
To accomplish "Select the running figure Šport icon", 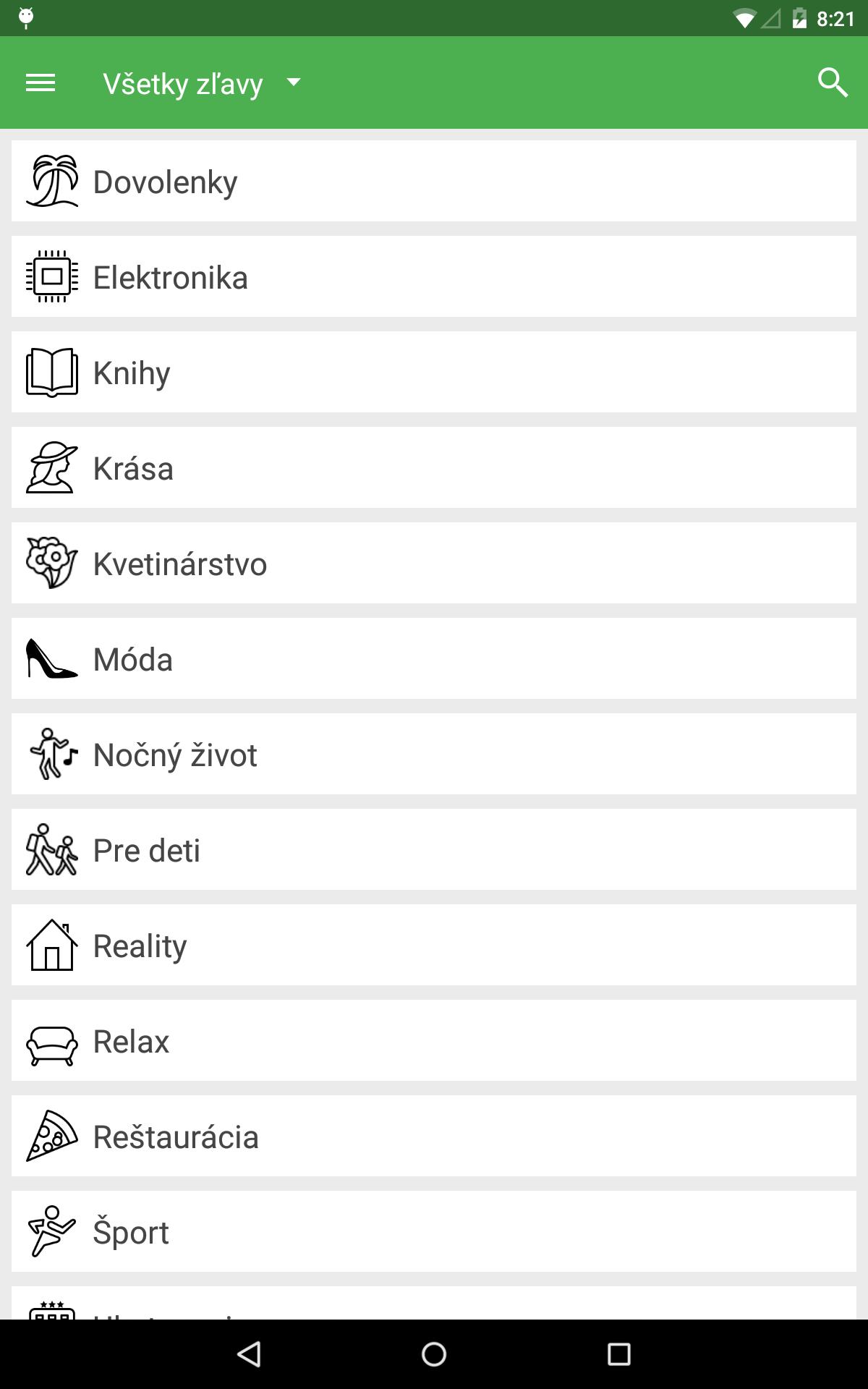I will point(51,1231).
